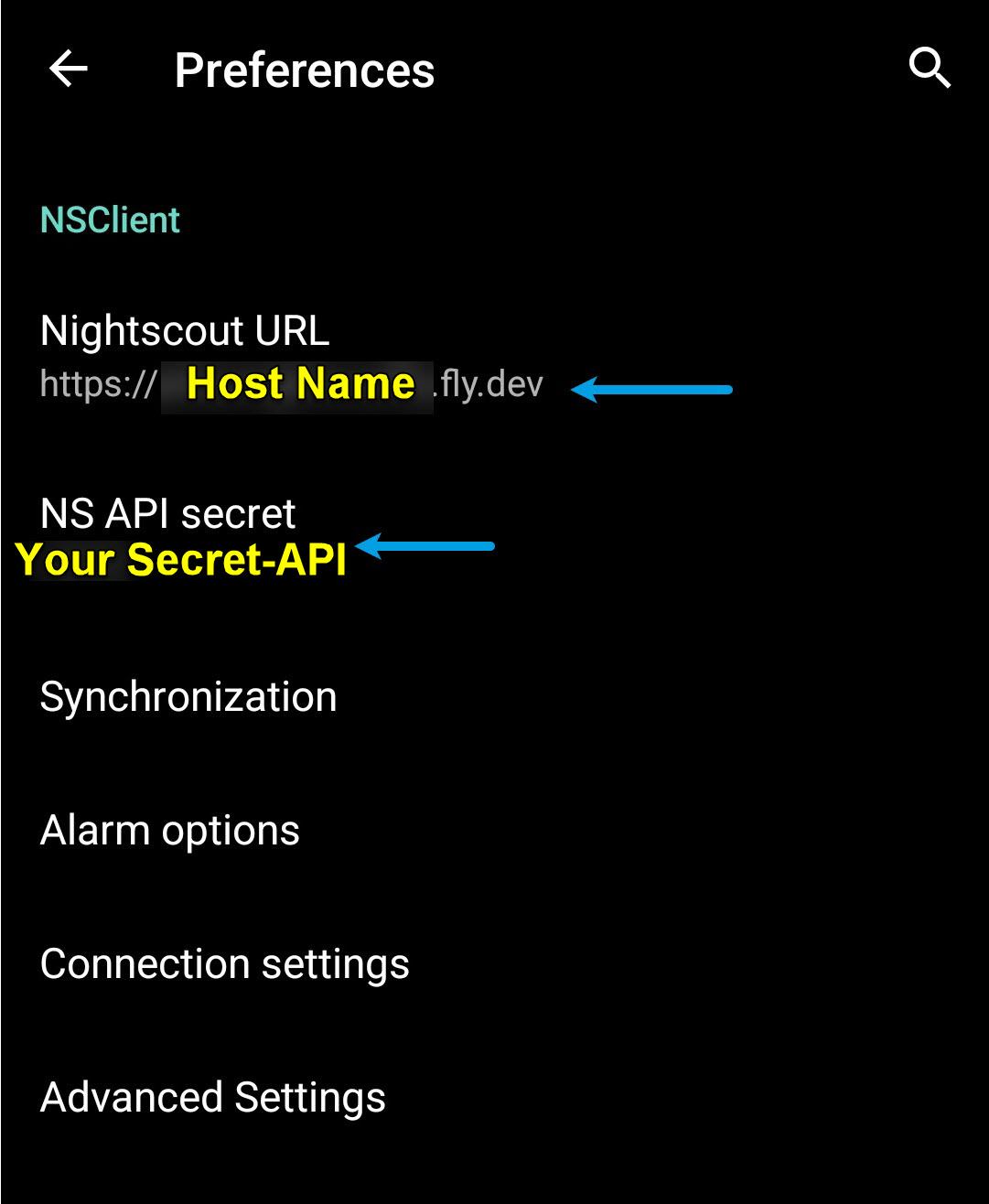989x1204 pixels.
Task: Open the search icon in Preferences
Action: 930,70
